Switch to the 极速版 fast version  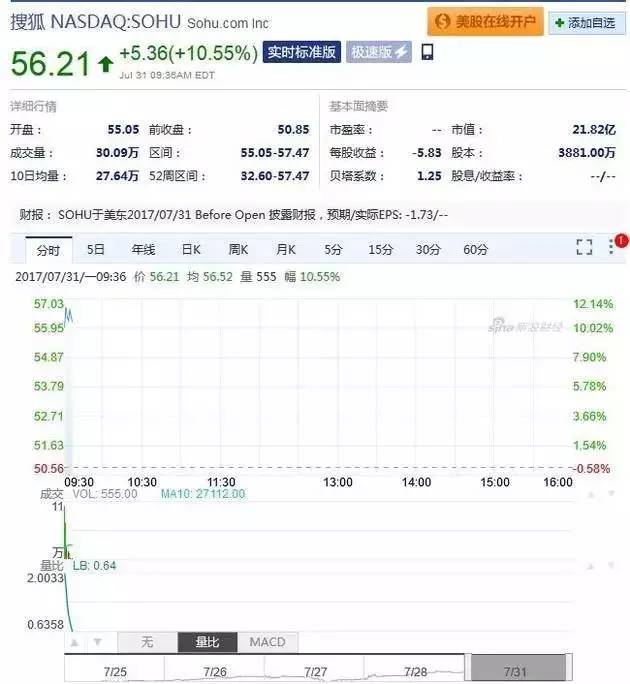coord(378,53)
